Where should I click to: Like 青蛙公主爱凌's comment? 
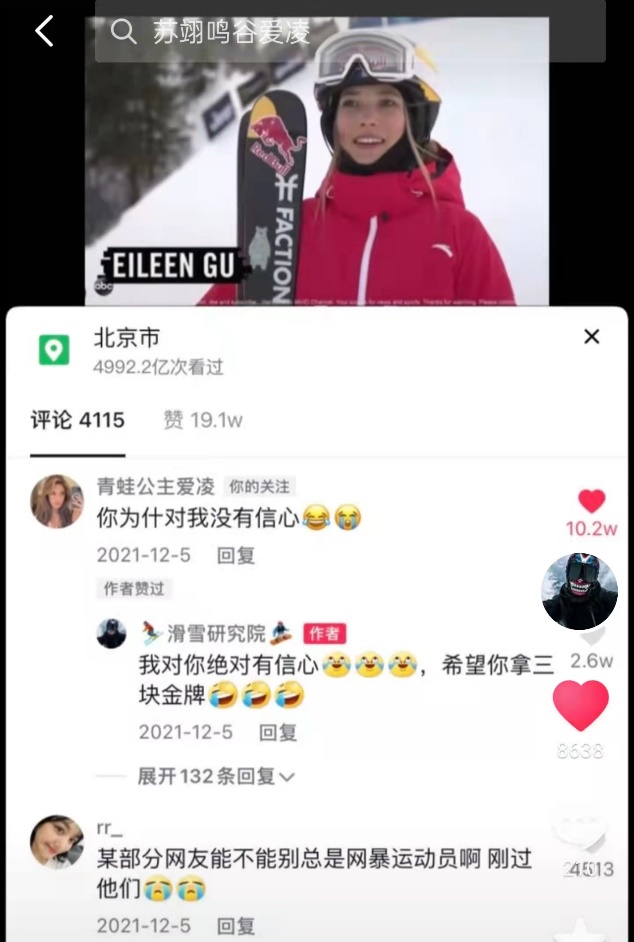pyautogui.click(x=591, y=502)
